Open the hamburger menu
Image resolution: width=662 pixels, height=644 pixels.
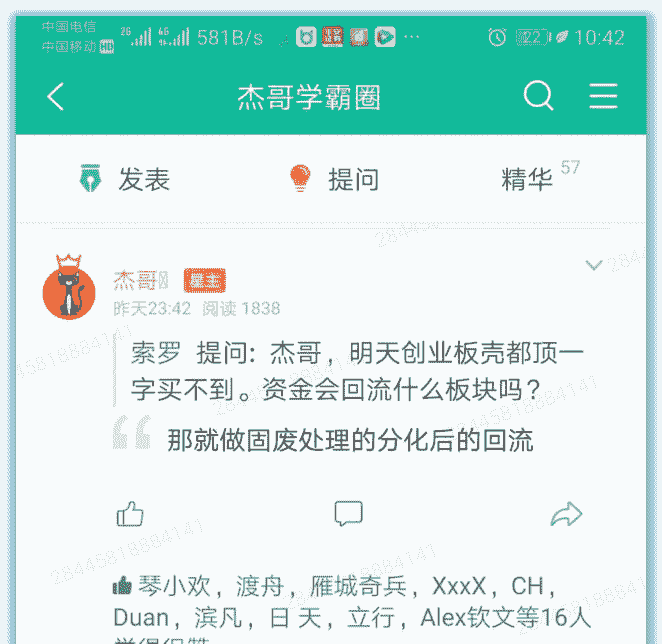click(603, 96)
